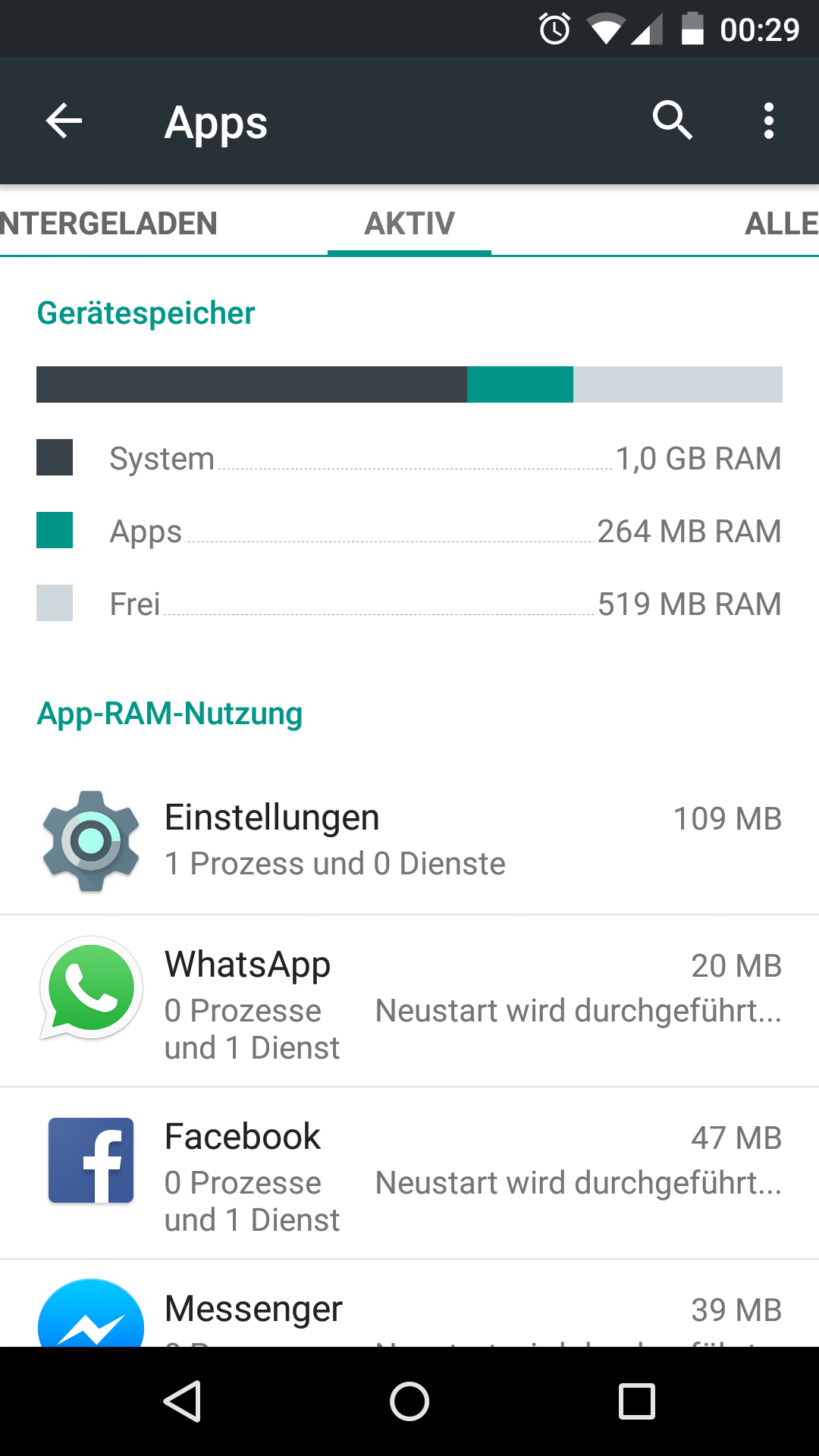Switch to the Alle tab
This screenshot has width=819, height=1456.
click(781, 224)
